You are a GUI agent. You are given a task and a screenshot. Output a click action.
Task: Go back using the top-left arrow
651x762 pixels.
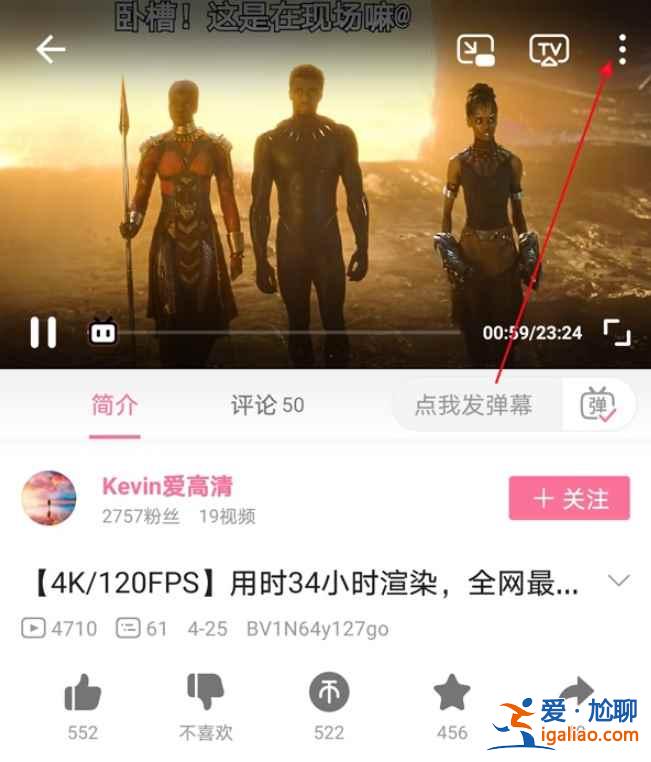point(50,49)
